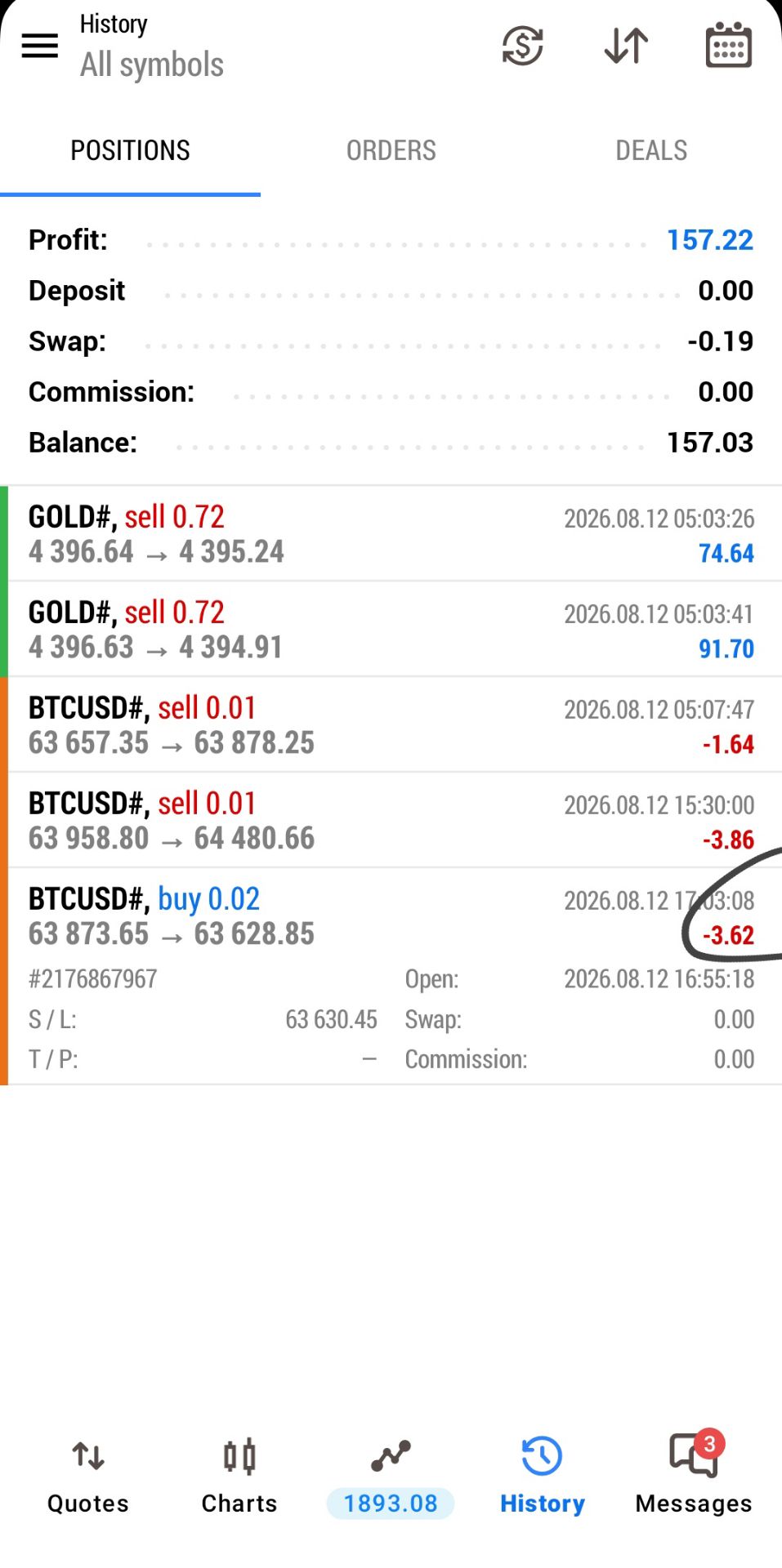Screen dimensions: 782x1568
Task: Open the Charts tab
Action: (239, 1476)
